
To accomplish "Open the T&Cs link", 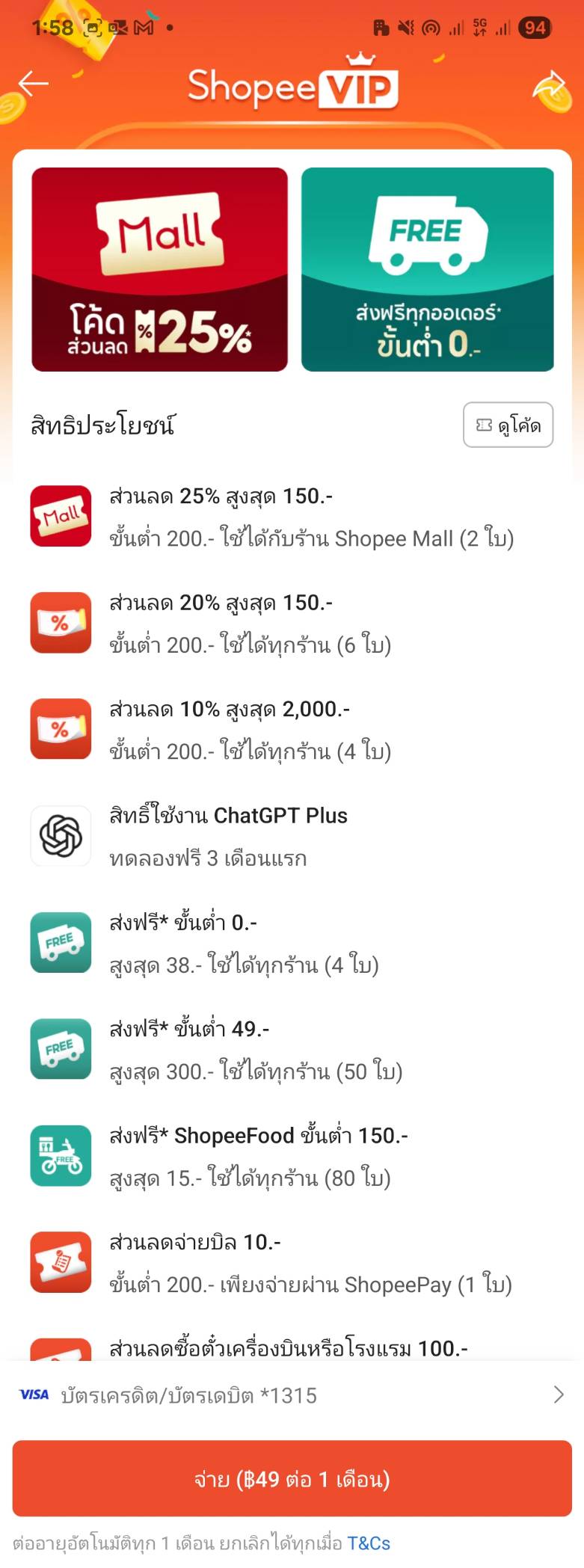I will pyautogui.click(x=369, y=1543).
